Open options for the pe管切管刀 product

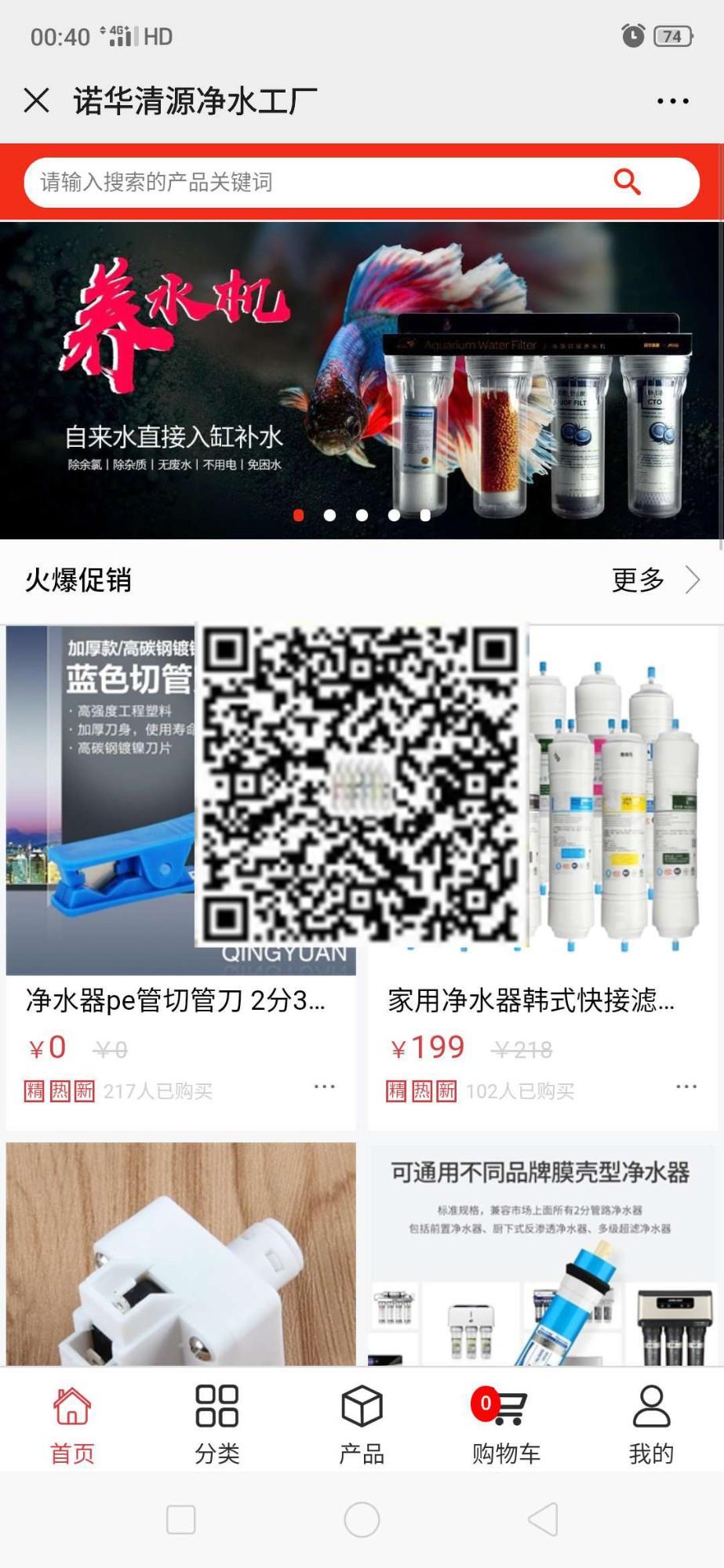pyautogui.click(x=323, y=1087)
